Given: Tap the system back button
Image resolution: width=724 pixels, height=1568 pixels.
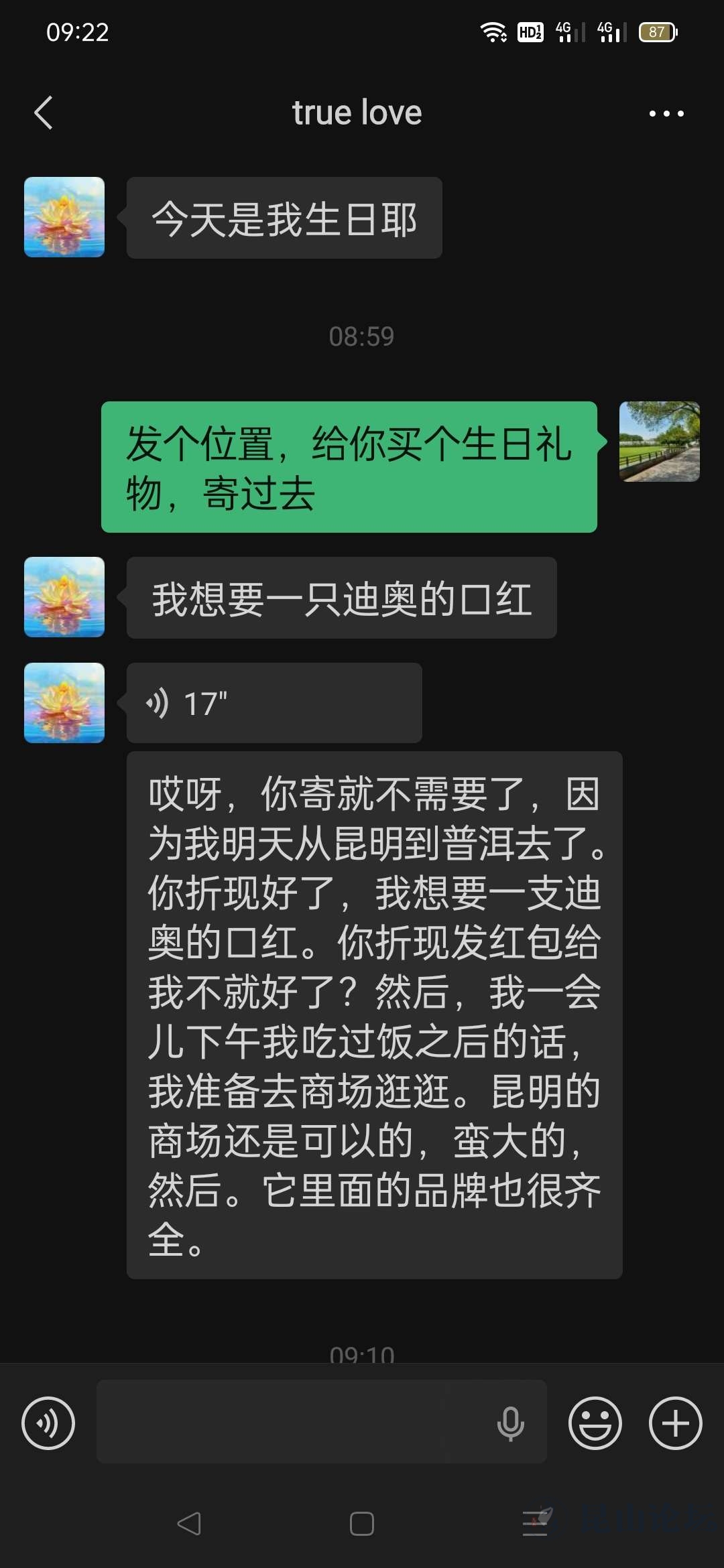Looking at the screenshot, I should click(x=189, y=1524).
